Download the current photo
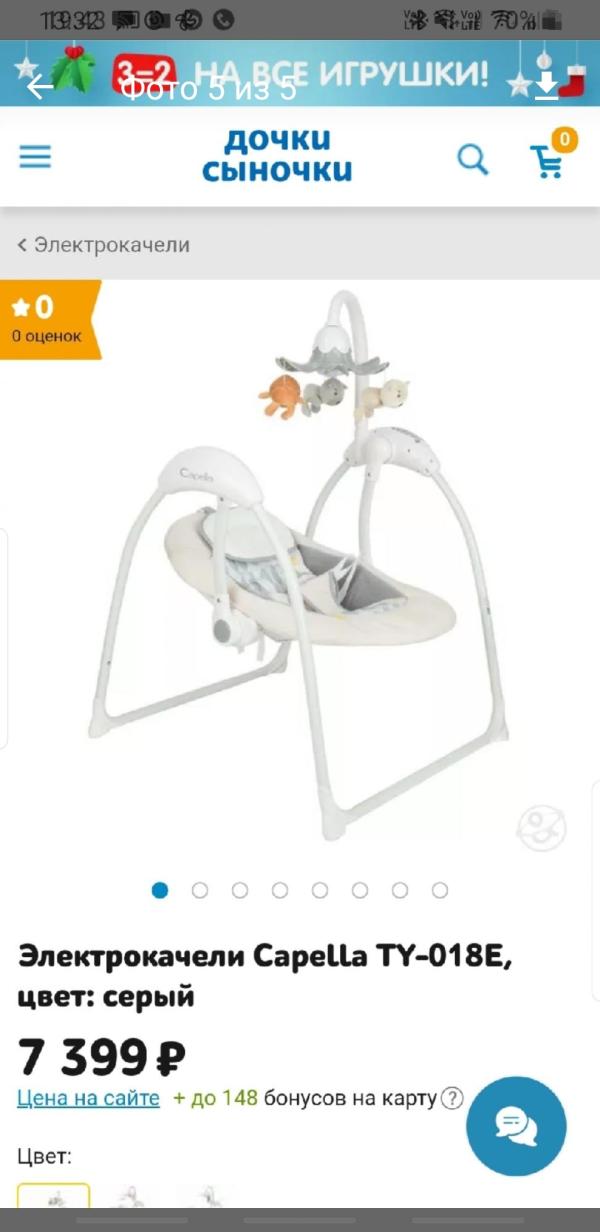The width and height of the screenshot is (600, 1232). point(546,88)
